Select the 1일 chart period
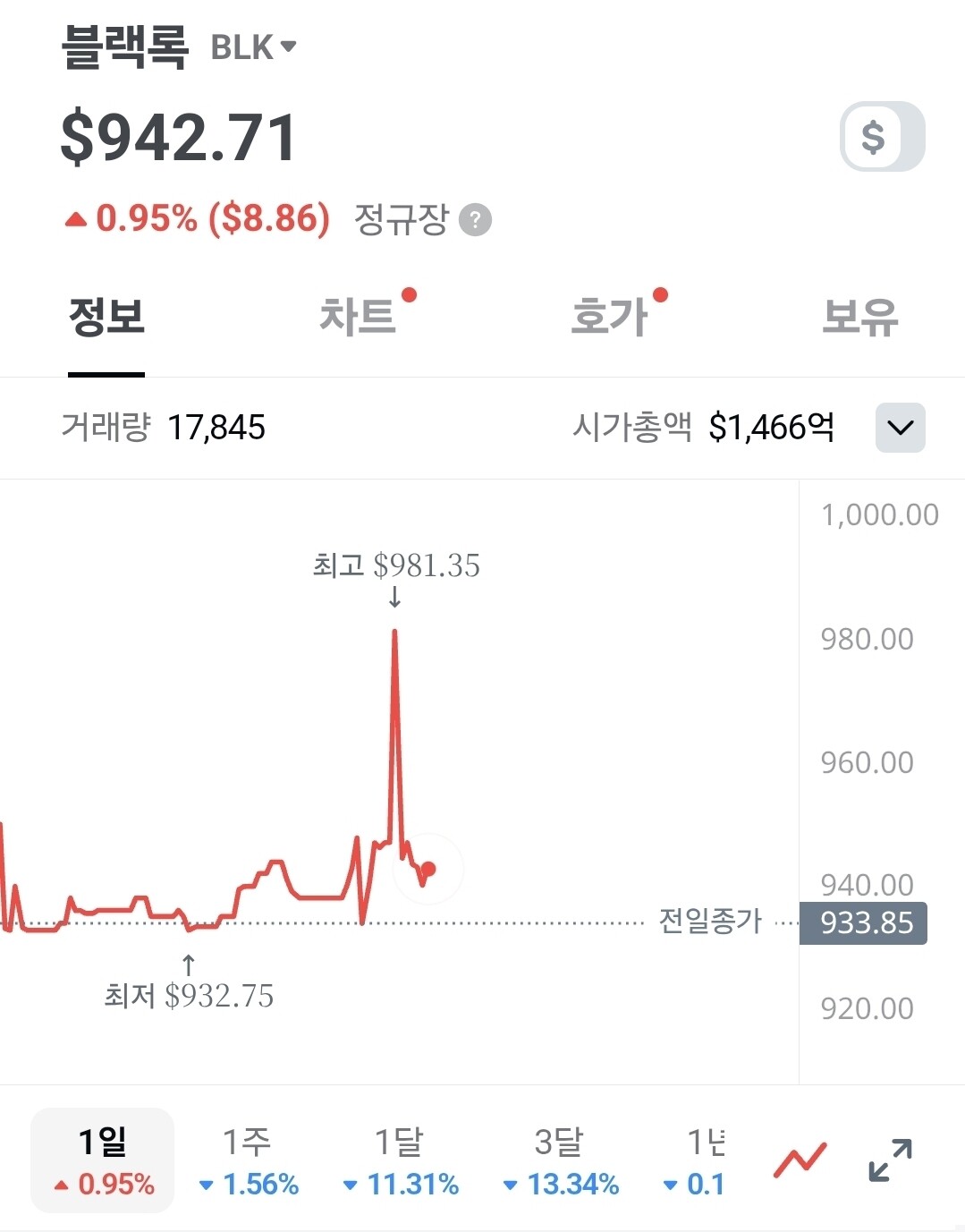This screenshot has width=965, height=1232. [x=103, y=1160]
